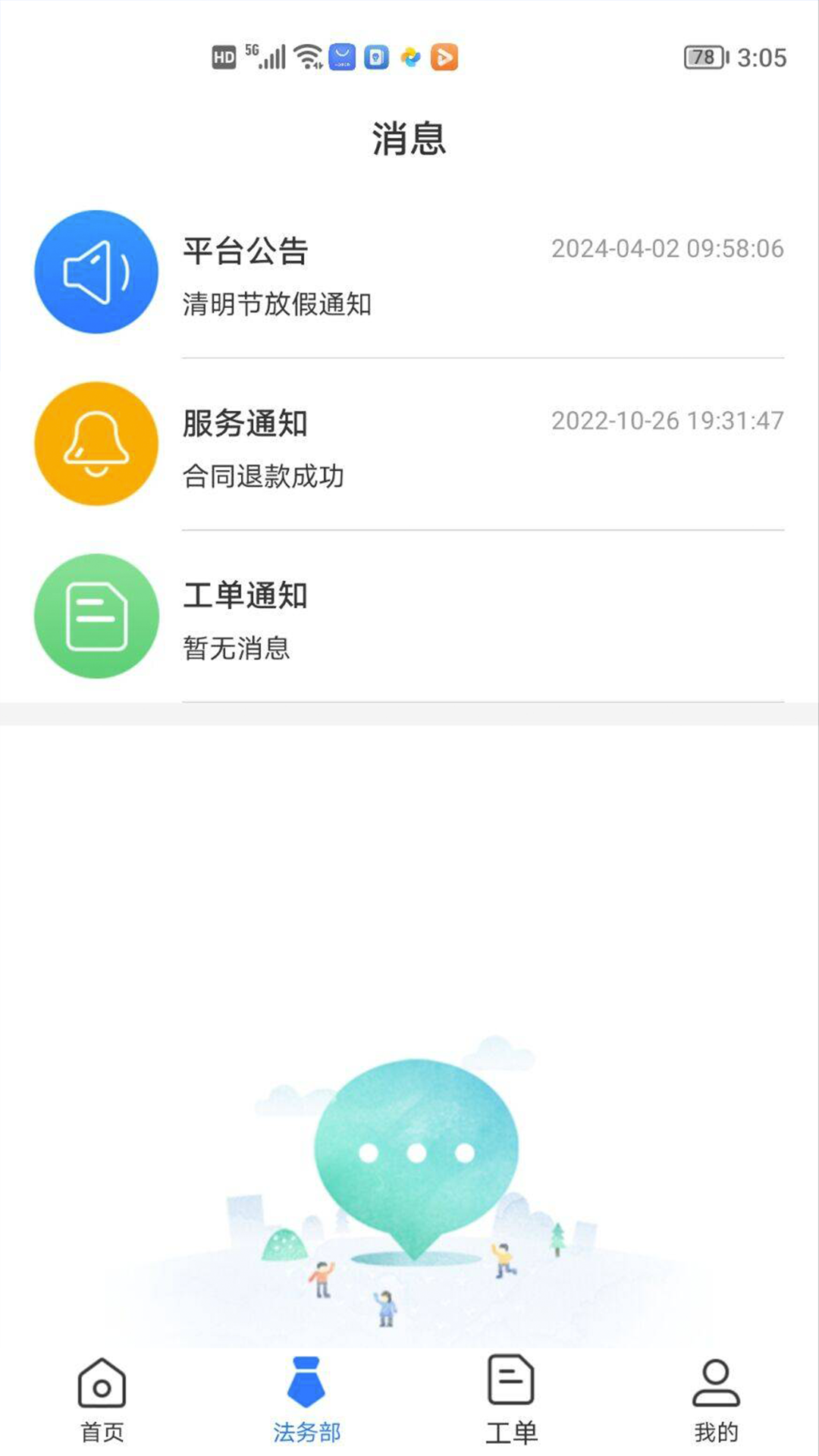Open the 平台公告 announcement megaphone icon

pos(96,273)
